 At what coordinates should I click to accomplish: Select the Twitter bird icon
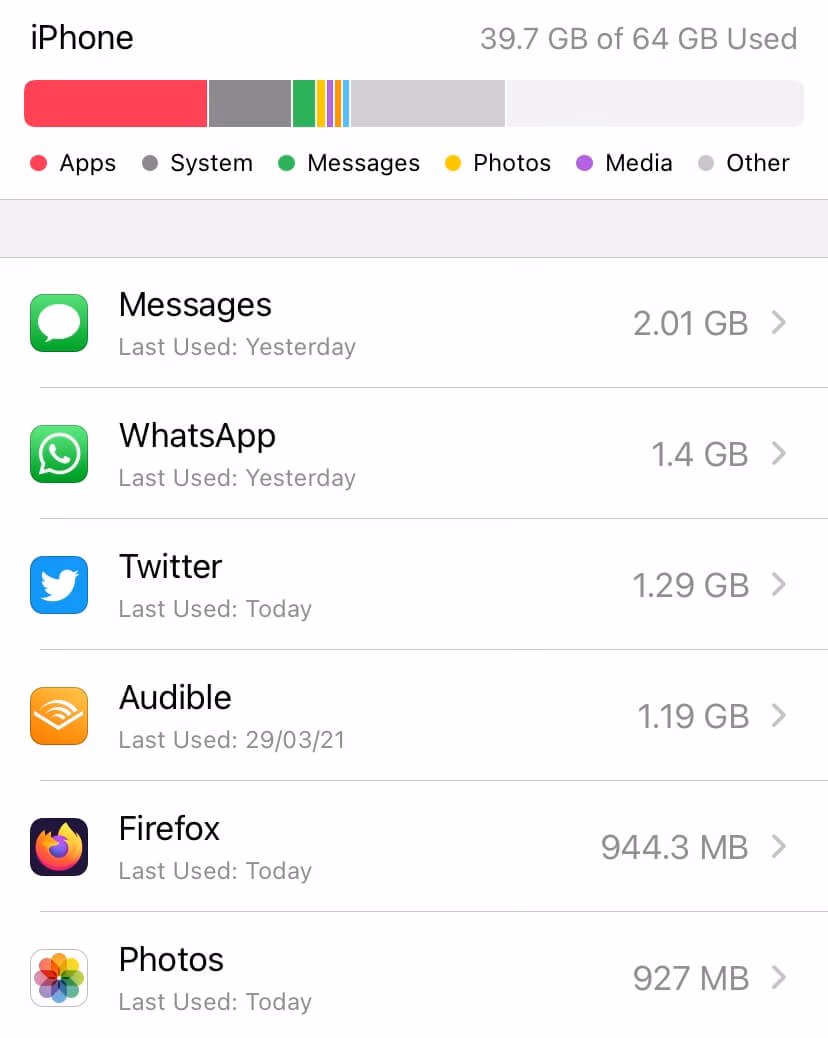59,585
